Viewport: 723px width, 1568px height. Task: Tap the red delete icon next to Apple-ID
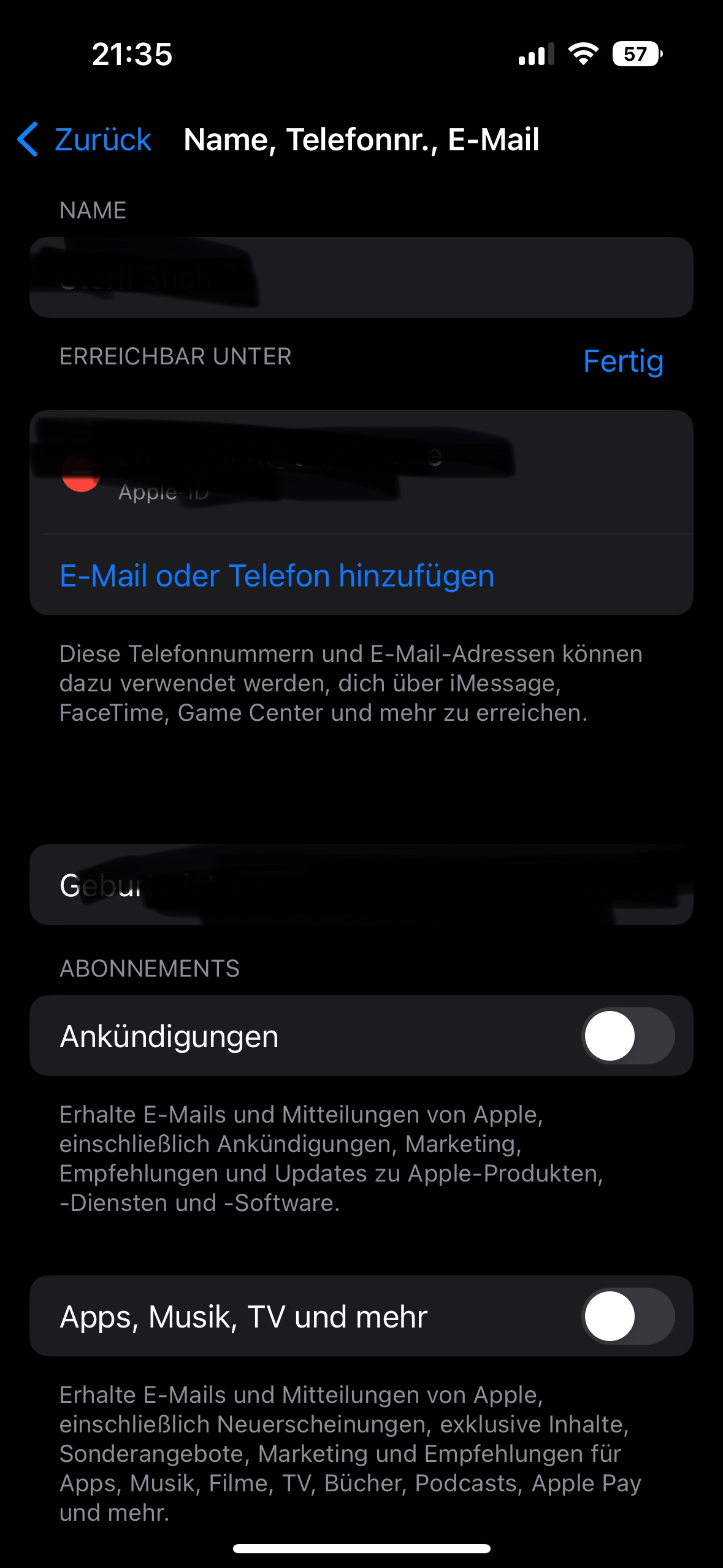(81, 474)
